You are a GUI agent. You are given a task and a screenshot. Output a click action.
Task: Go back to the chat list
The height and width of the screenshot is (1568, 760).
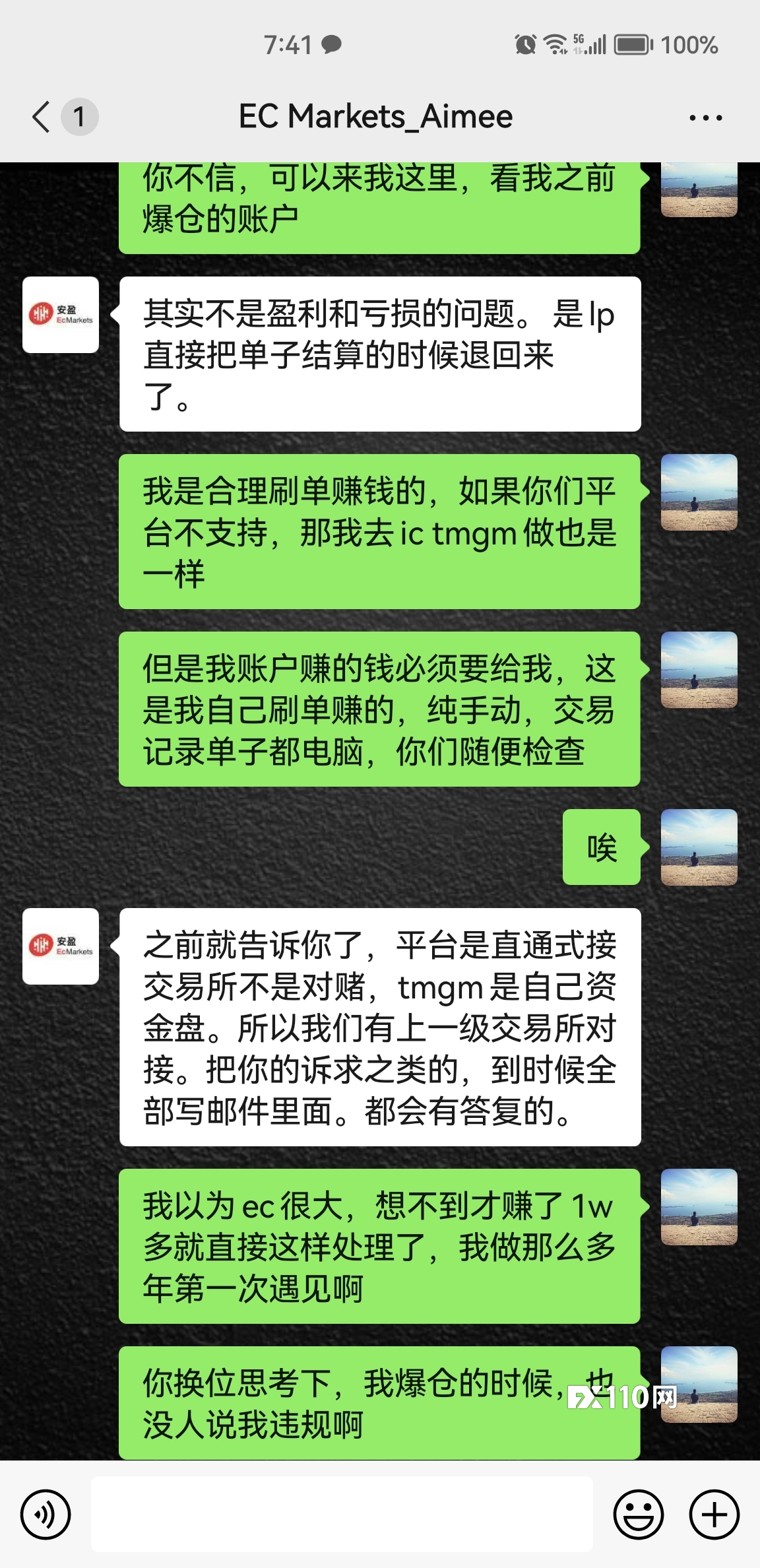(42, 117)
